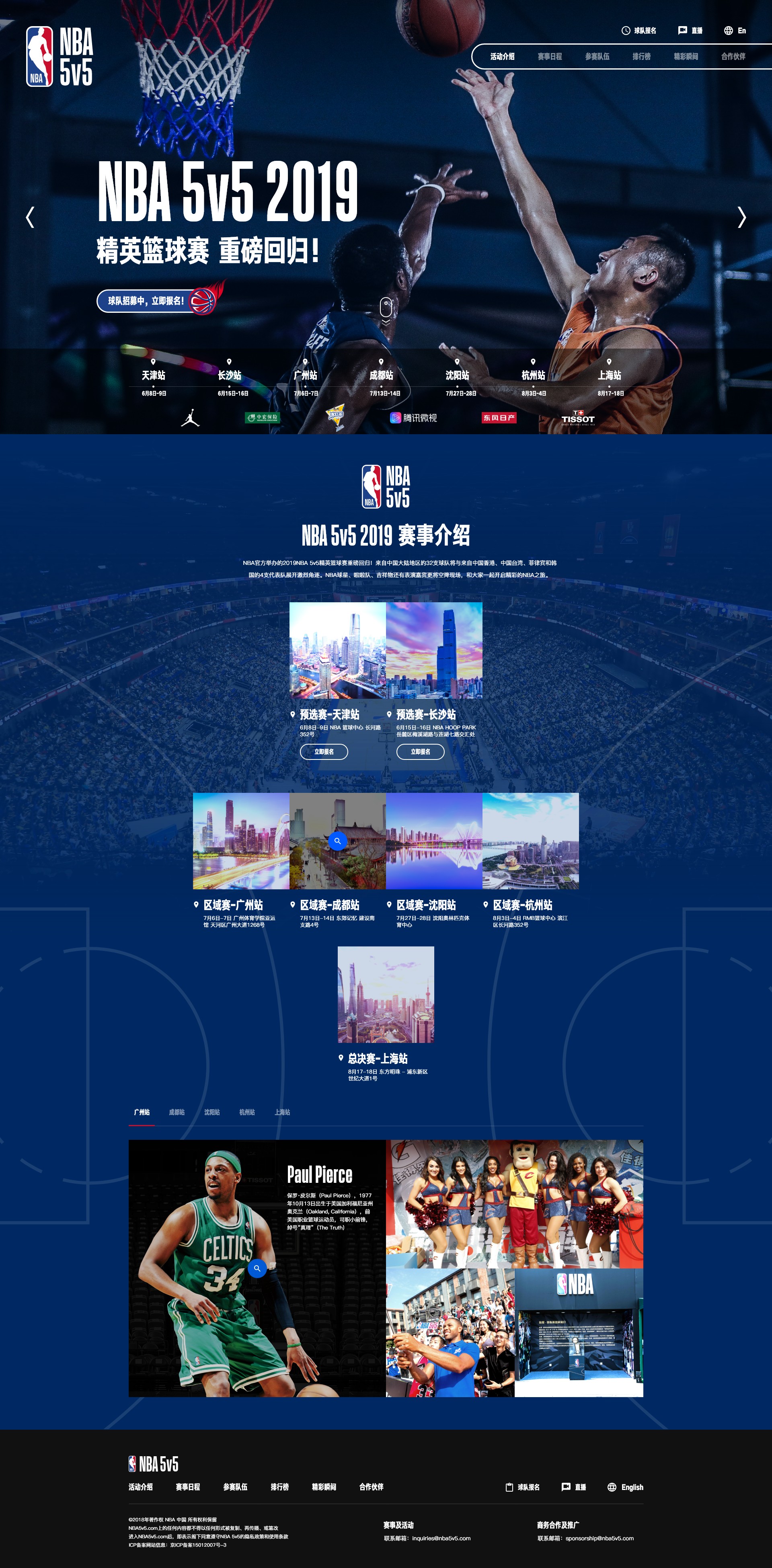The width and height of the screenshot is (772, 1568).
Task: Open the 直播 live link in the header
Action: coord(690,31)
